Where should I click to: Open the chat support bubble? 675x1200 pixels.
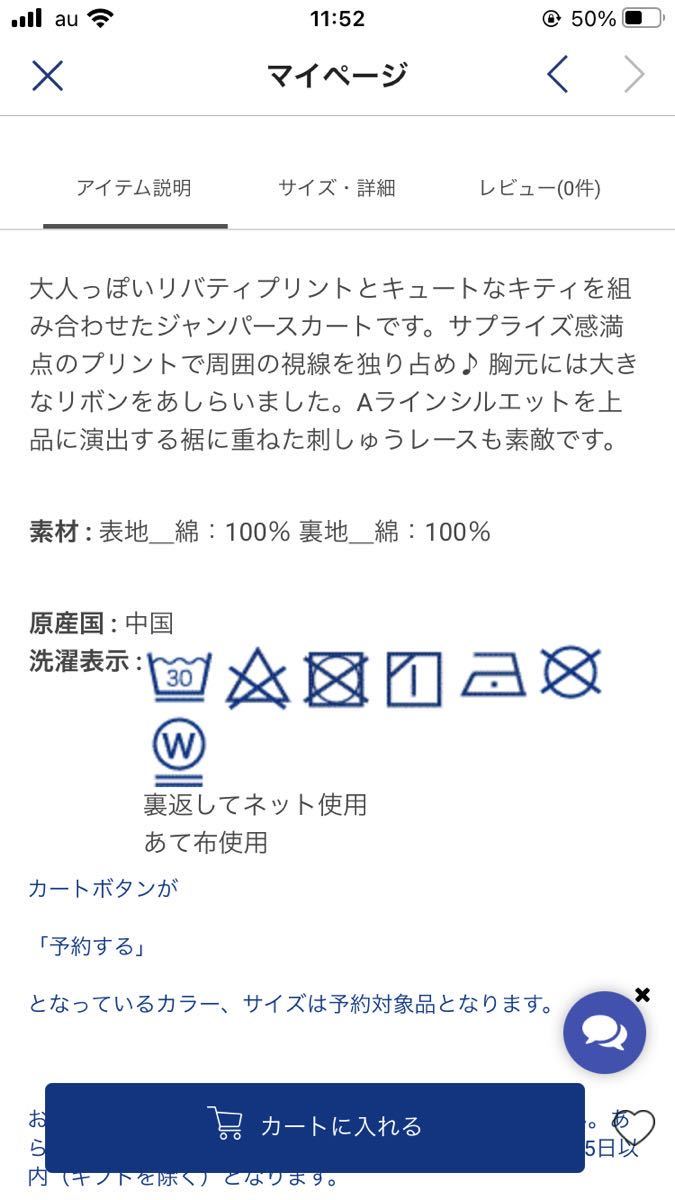(x=604, y=1032)
